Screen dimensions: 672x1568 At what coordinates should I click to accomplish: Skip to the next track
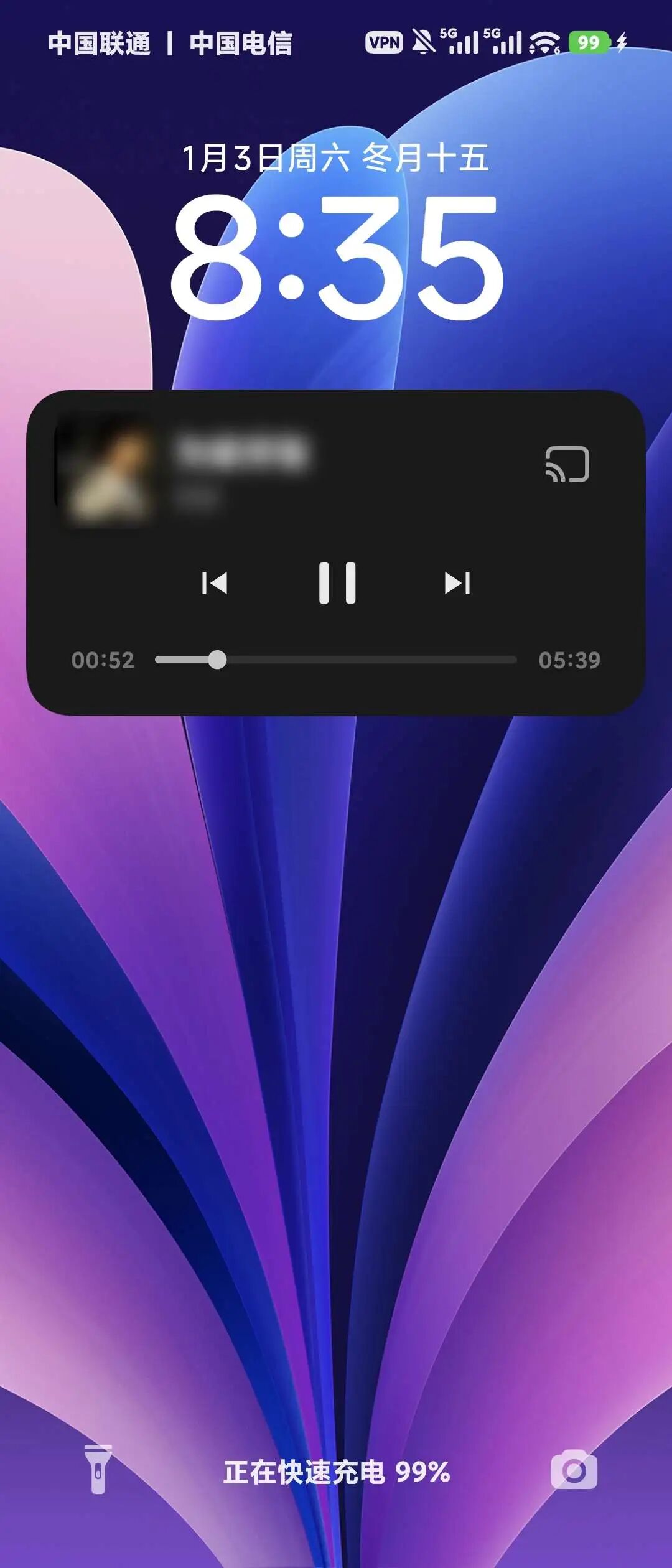(x=458, y=583)
